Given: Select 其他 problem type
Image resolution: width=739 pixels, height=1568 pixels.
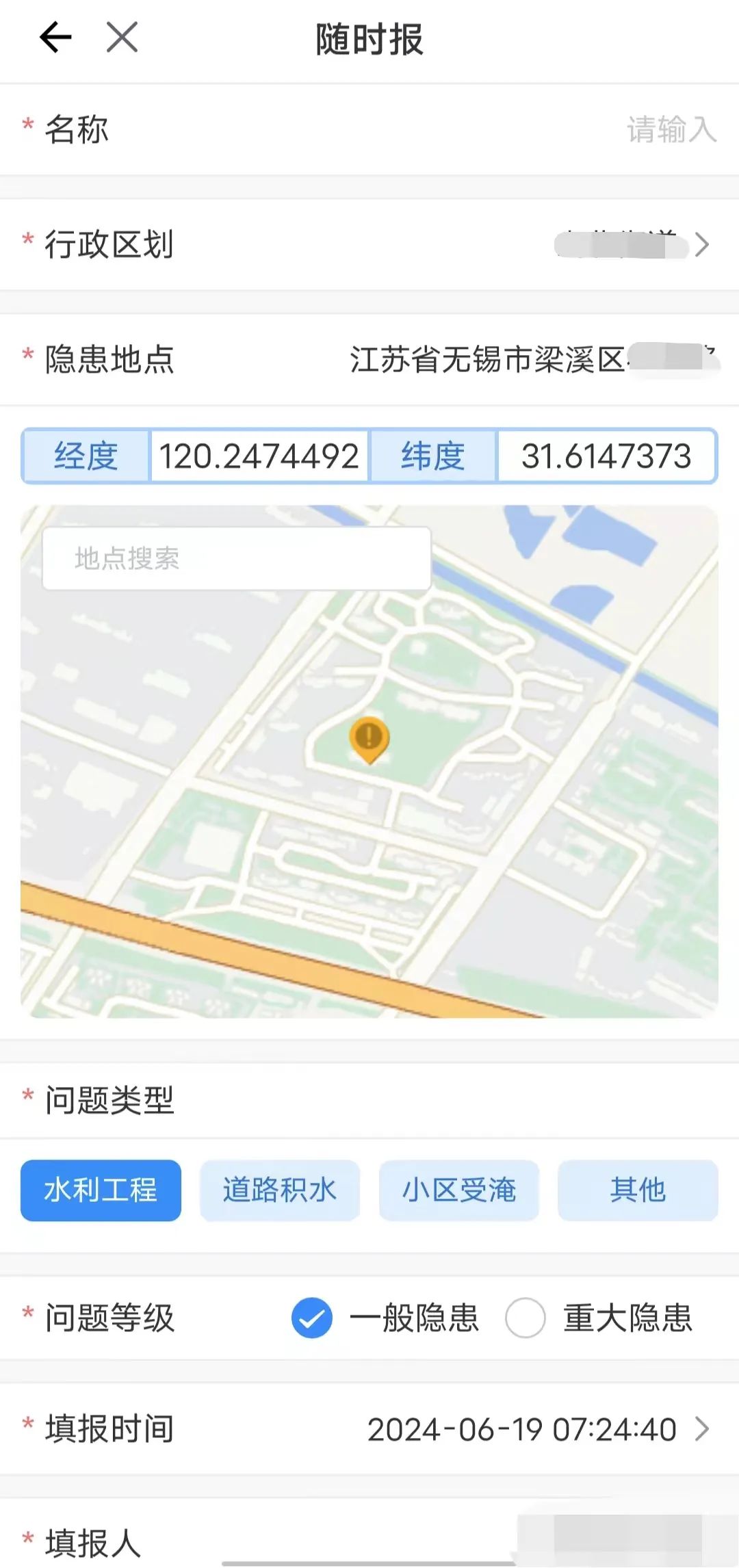Looking at the screenshot, I should click(638, 1190).
